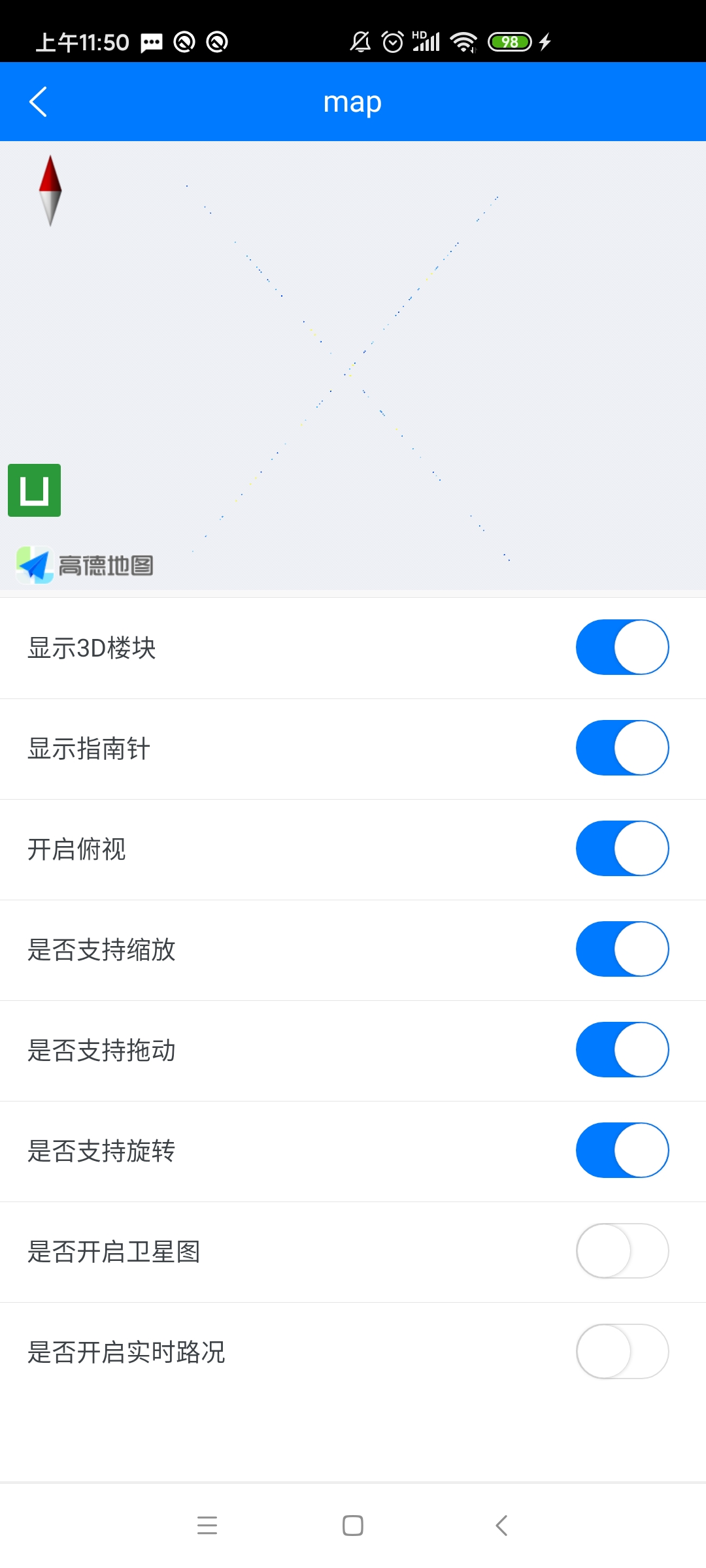
Task: Turn off 是否支持旋转
Action: [622, 1151]
